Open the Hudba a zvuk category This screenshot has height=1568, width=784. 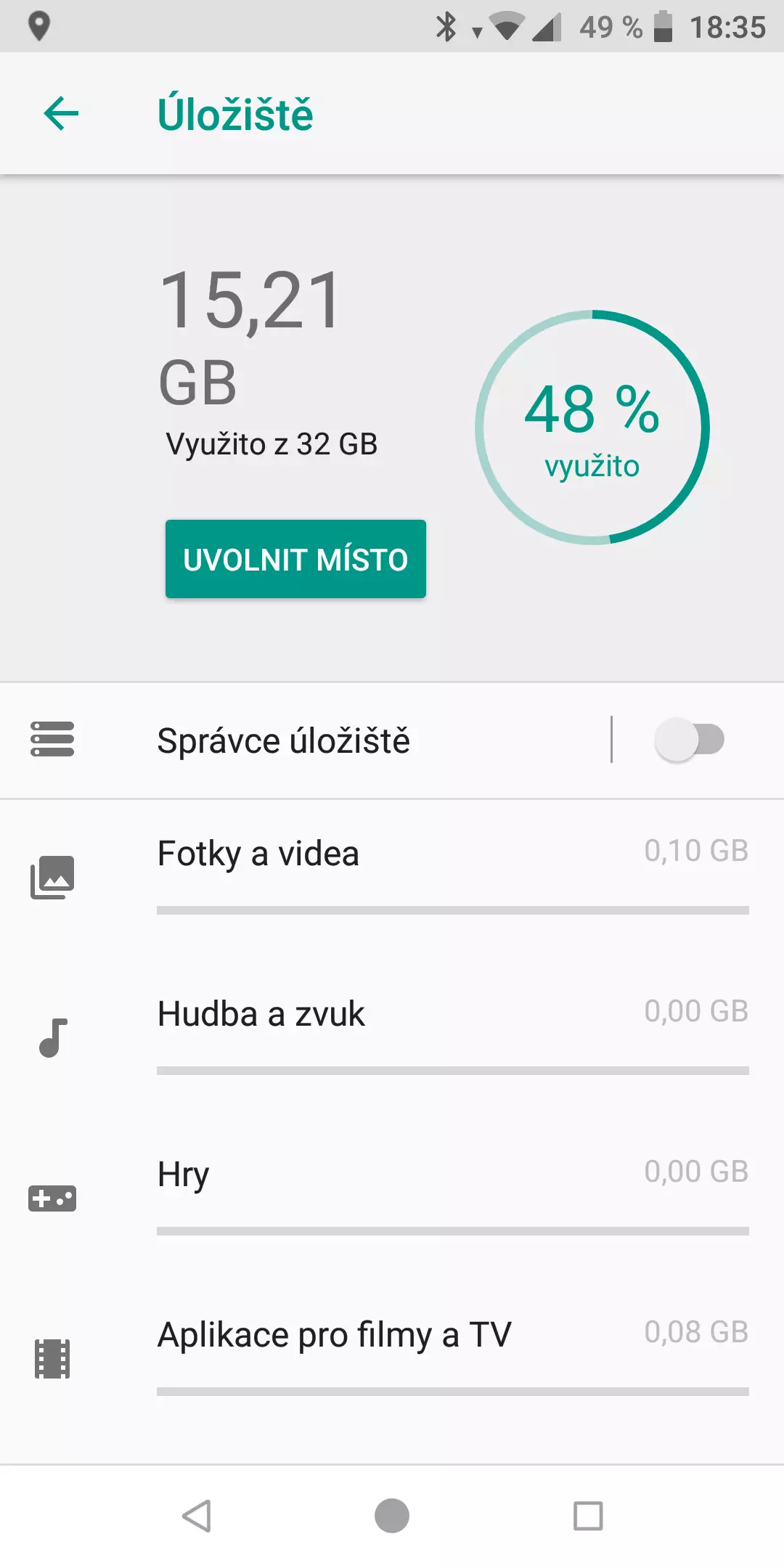(392, 1037)
